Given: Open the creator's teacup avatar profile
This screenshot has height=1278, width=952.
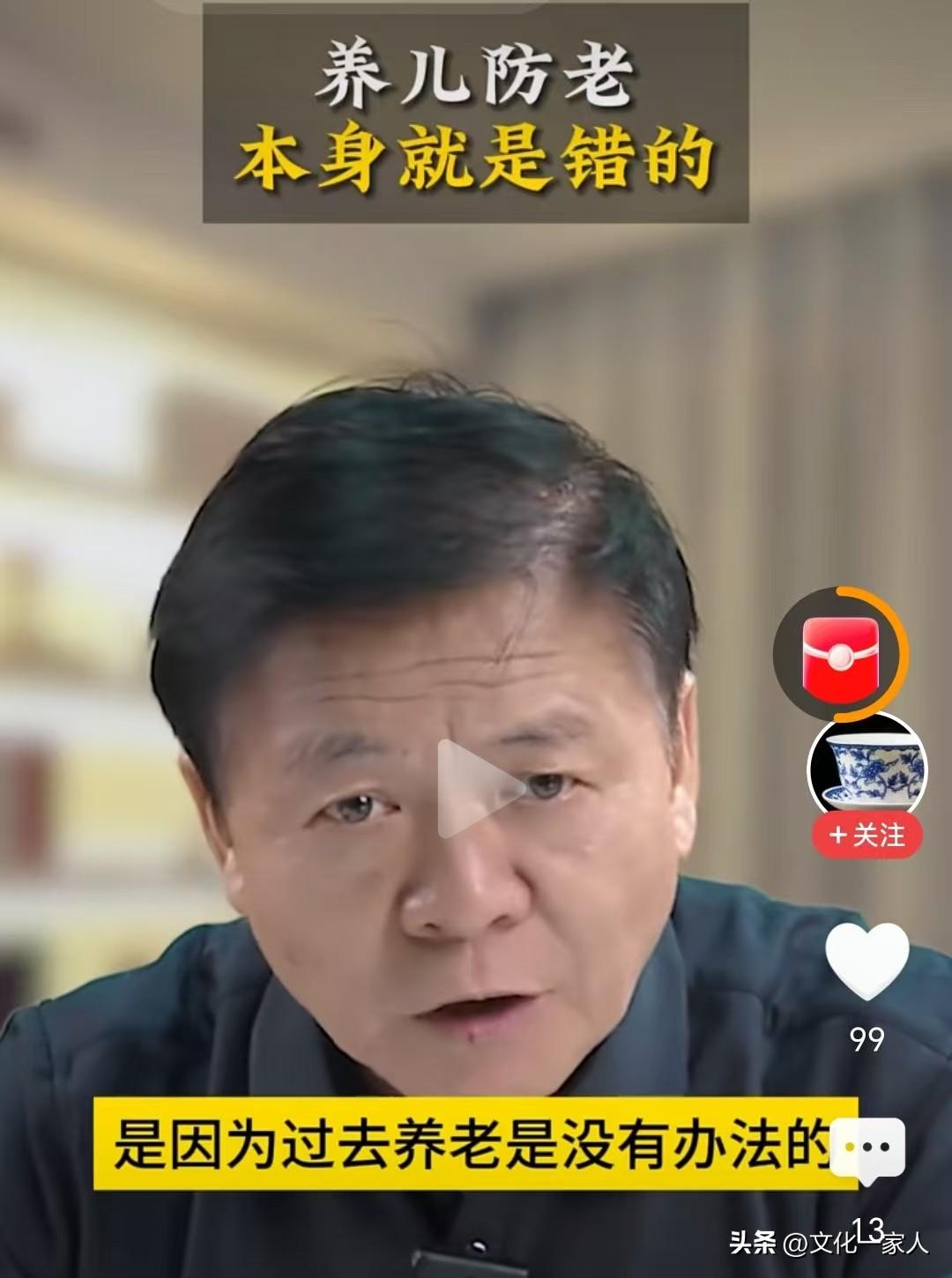Looking at the screenshot, I should click(x=867, y=769).
